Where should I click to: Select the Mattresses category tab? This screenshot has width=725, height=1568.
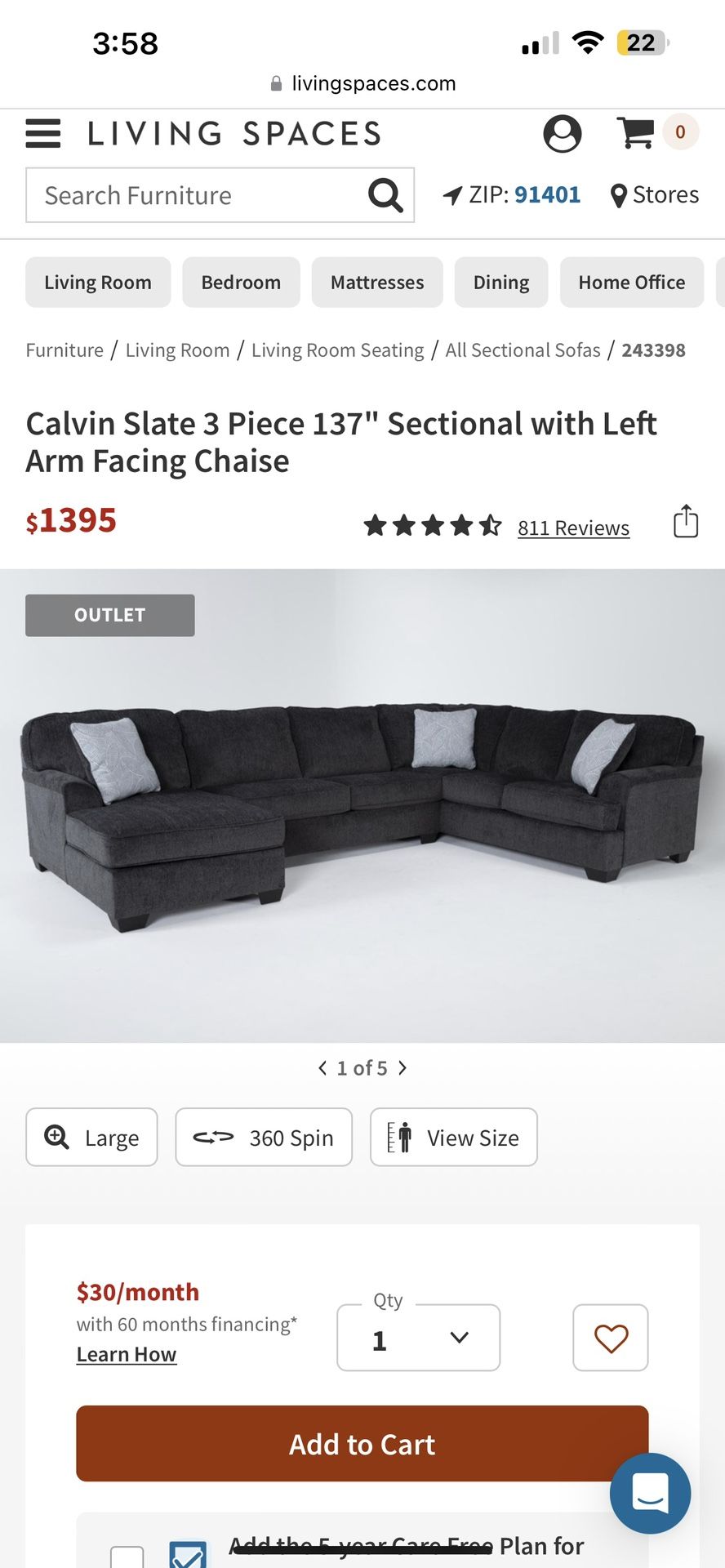click(376, 282)
